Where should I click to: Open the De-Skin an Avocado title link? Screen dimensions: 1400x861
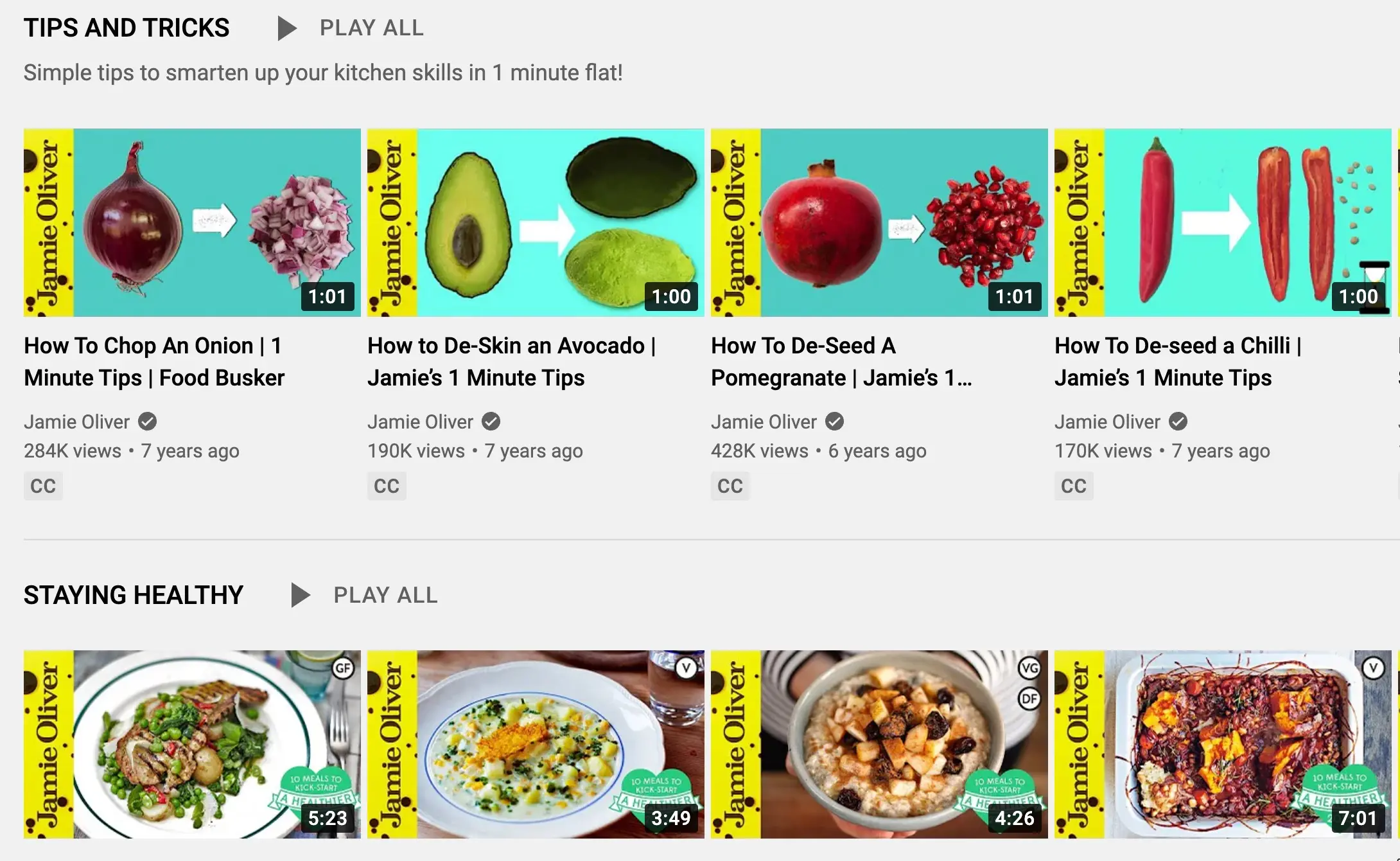(x=511, y=362)
